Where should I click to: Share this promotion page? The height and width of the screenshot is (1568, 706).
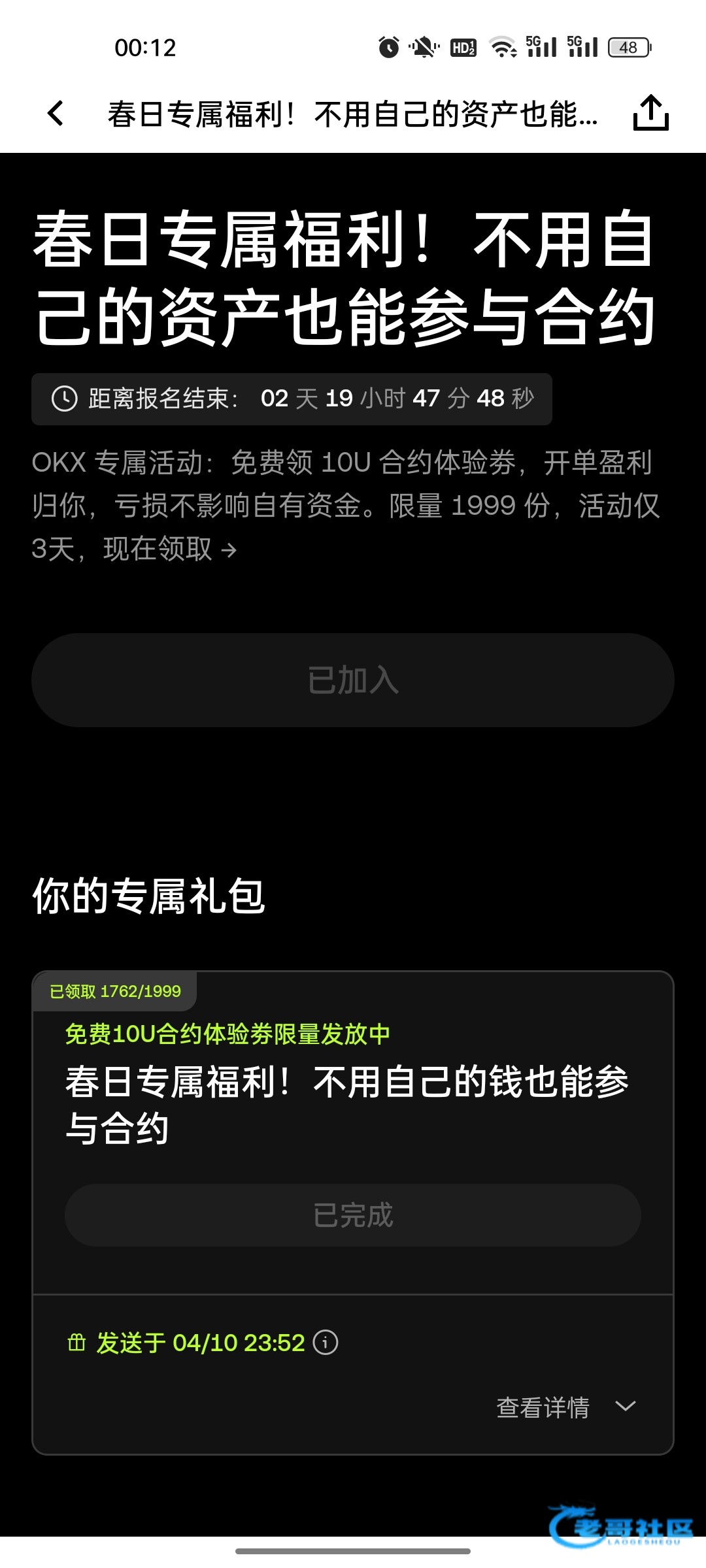(650, 113)
